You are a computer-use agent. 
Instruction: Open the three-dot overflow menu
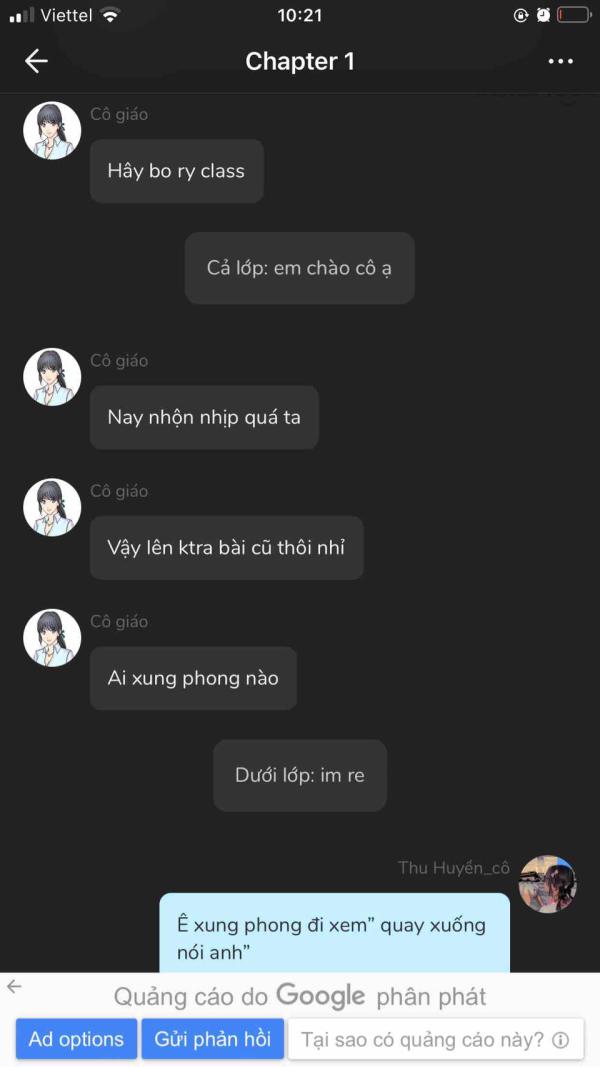[x=561, y=61]
